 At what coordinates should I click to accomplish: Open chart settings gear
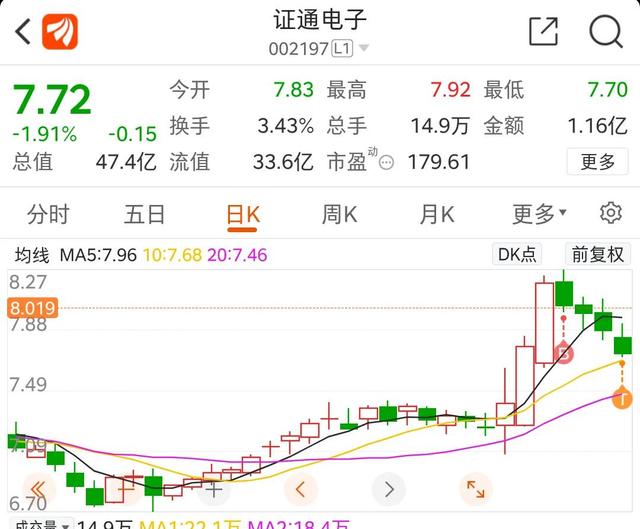point(610,213)
